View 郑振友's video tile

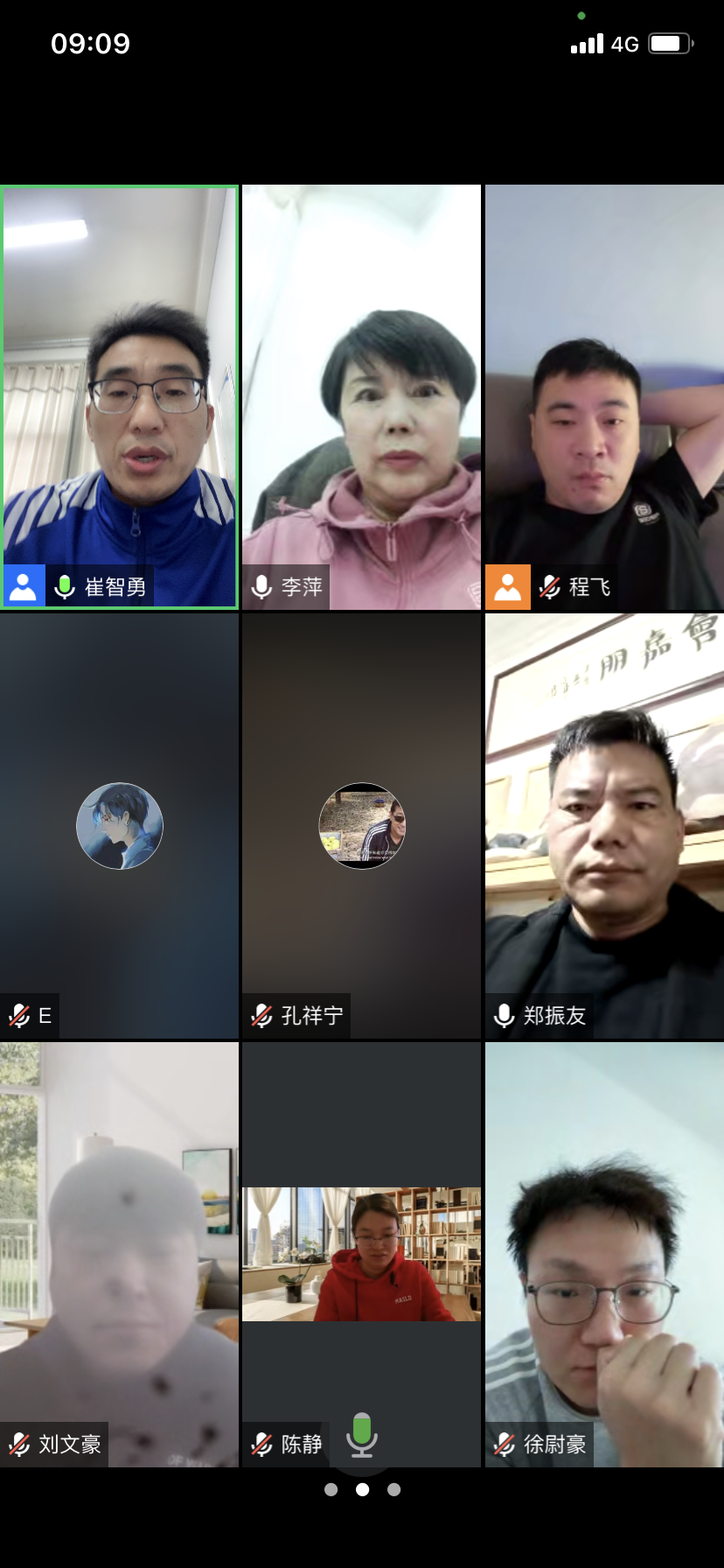pyautogui.click(x=604, y=825)
